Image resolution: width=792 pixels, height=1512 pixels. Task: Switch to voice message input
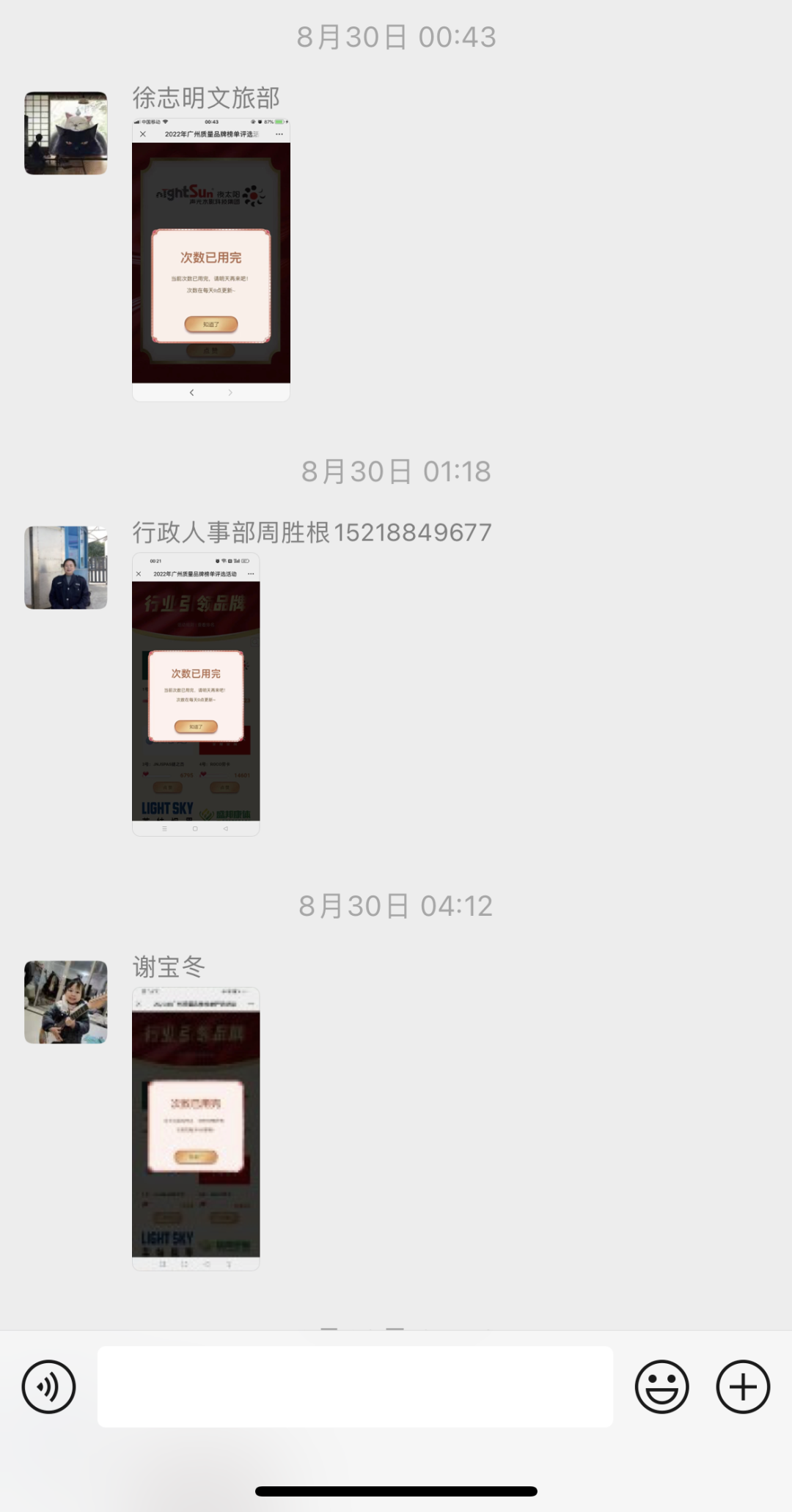click(48, 1387)
